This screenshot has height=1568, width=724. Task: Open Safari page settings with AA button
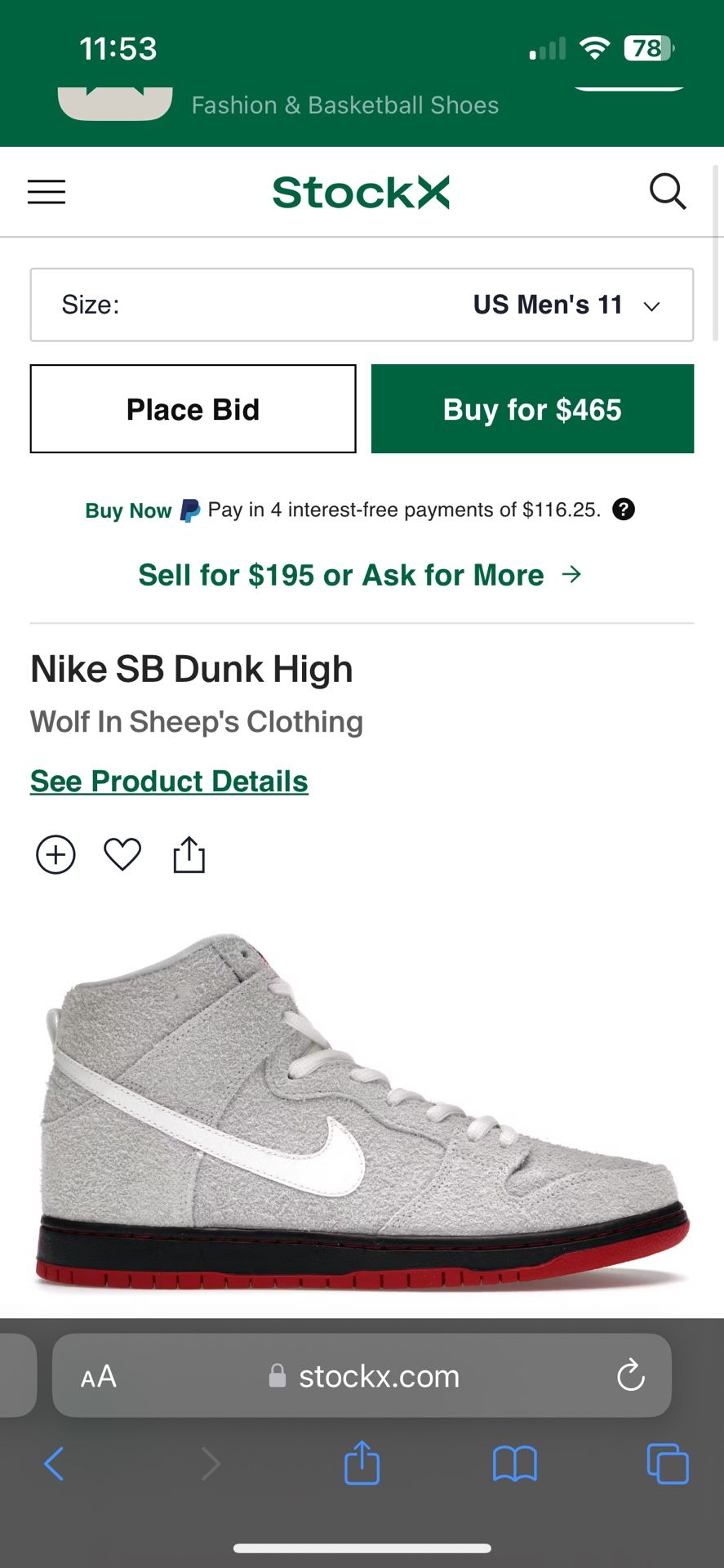(x=97, y=1375)
